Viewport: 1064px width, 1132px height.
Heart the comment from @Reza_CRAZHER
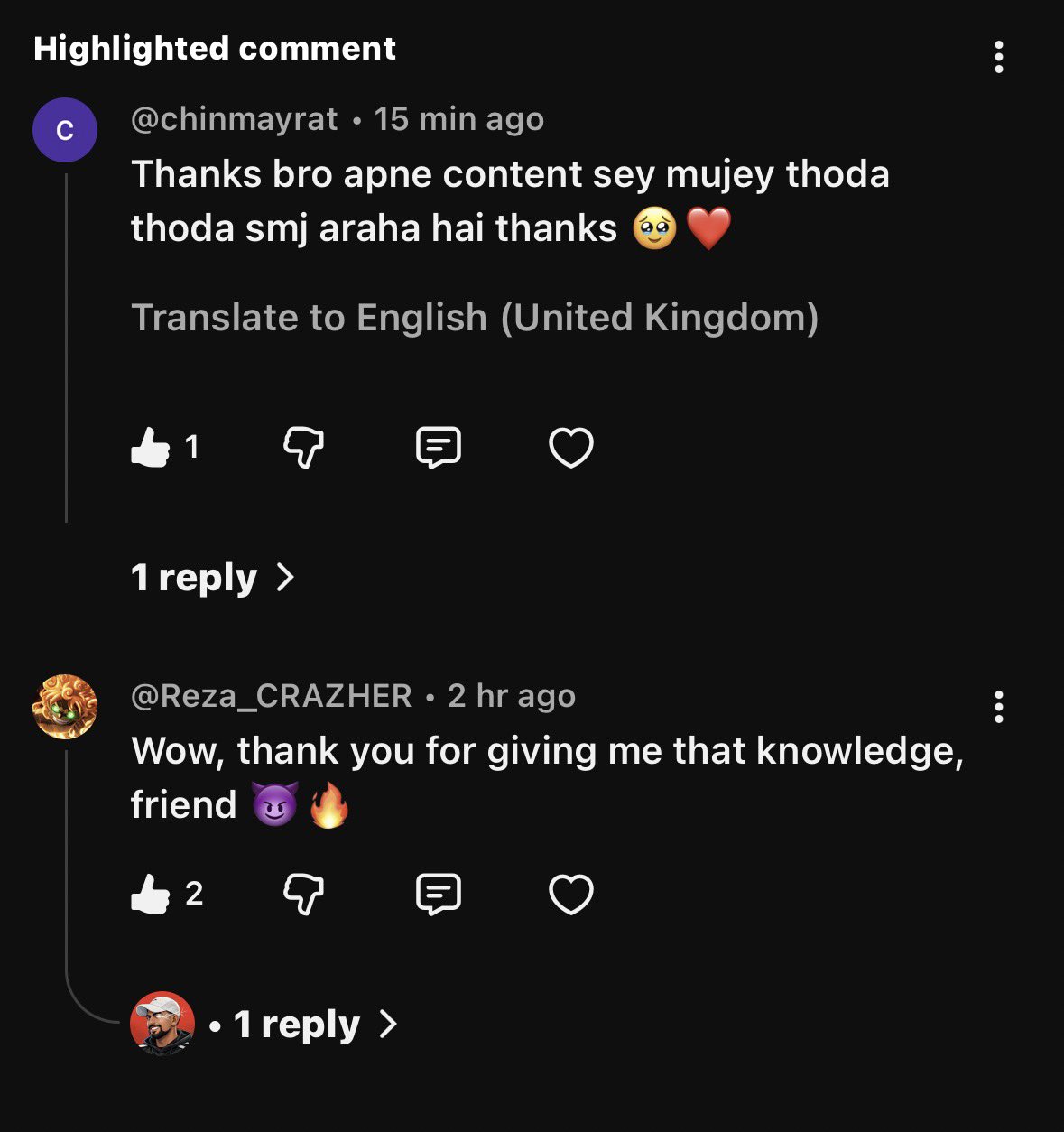[571, 894]
